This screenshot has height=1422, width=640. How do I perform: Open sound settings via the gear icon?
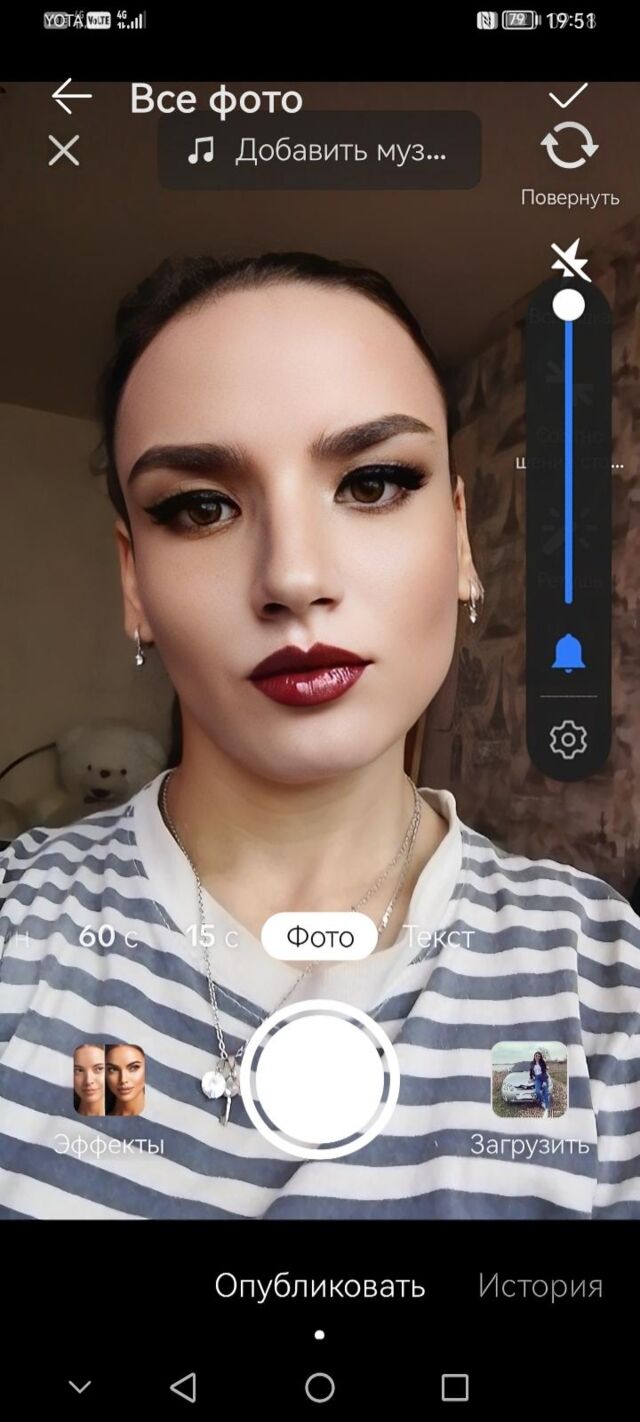[568, 740]
